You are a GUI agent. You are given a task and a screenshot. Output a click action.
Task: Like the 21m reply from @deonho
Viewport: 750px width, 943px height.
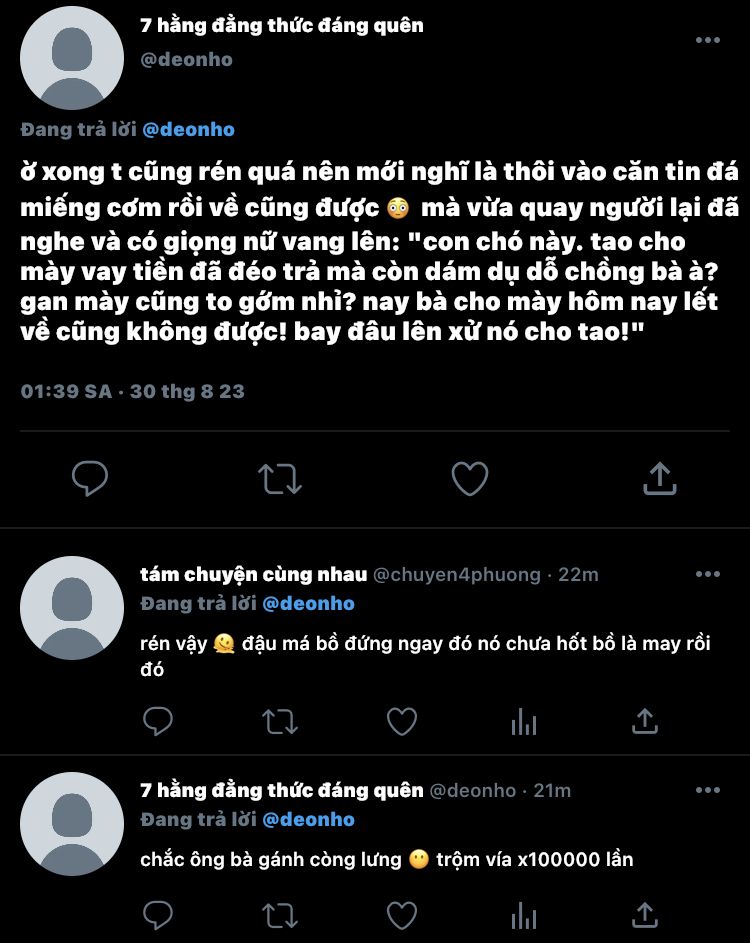pyautogui.click(x=402, y=915)
